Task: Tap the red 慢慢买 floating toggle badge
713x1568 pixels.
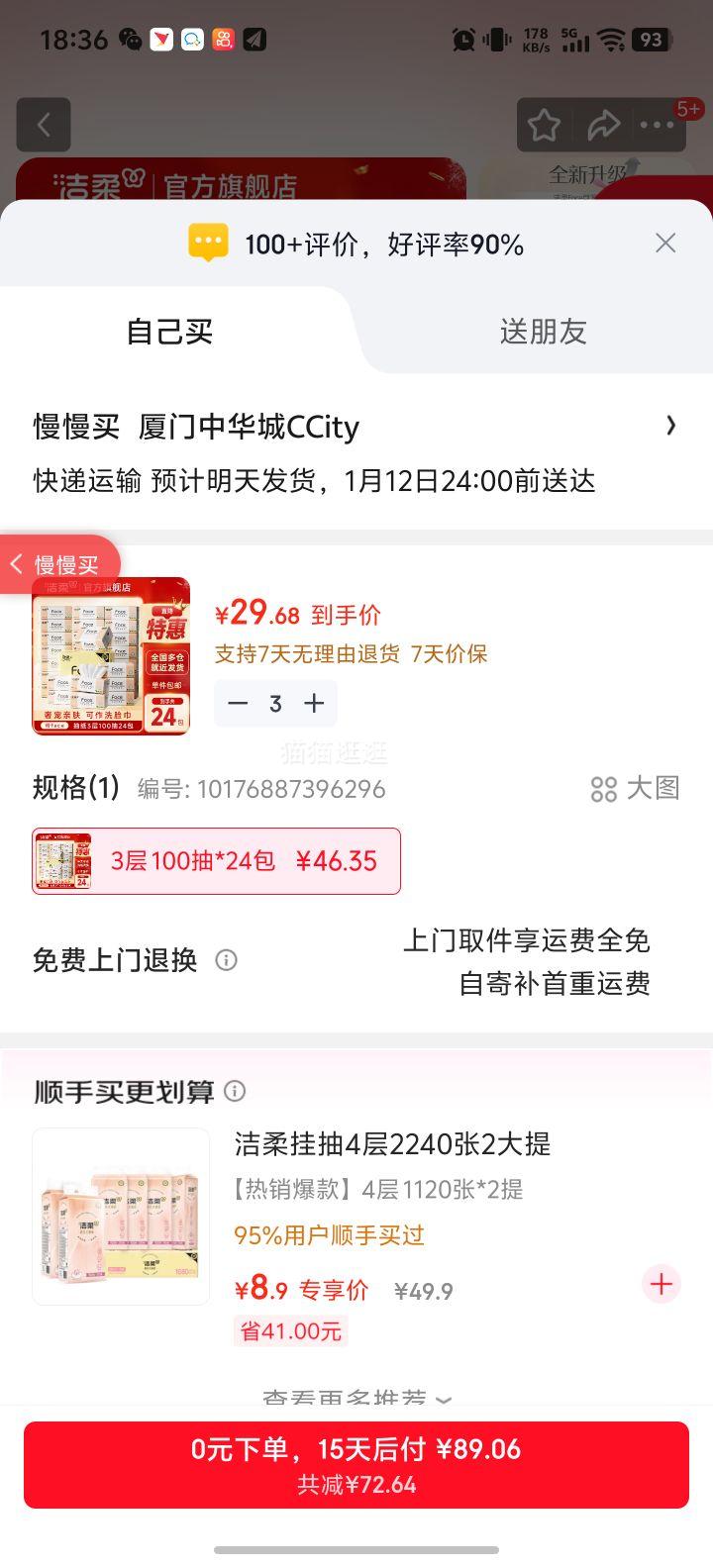Action: pyautogui.click(x=59, y=562)
